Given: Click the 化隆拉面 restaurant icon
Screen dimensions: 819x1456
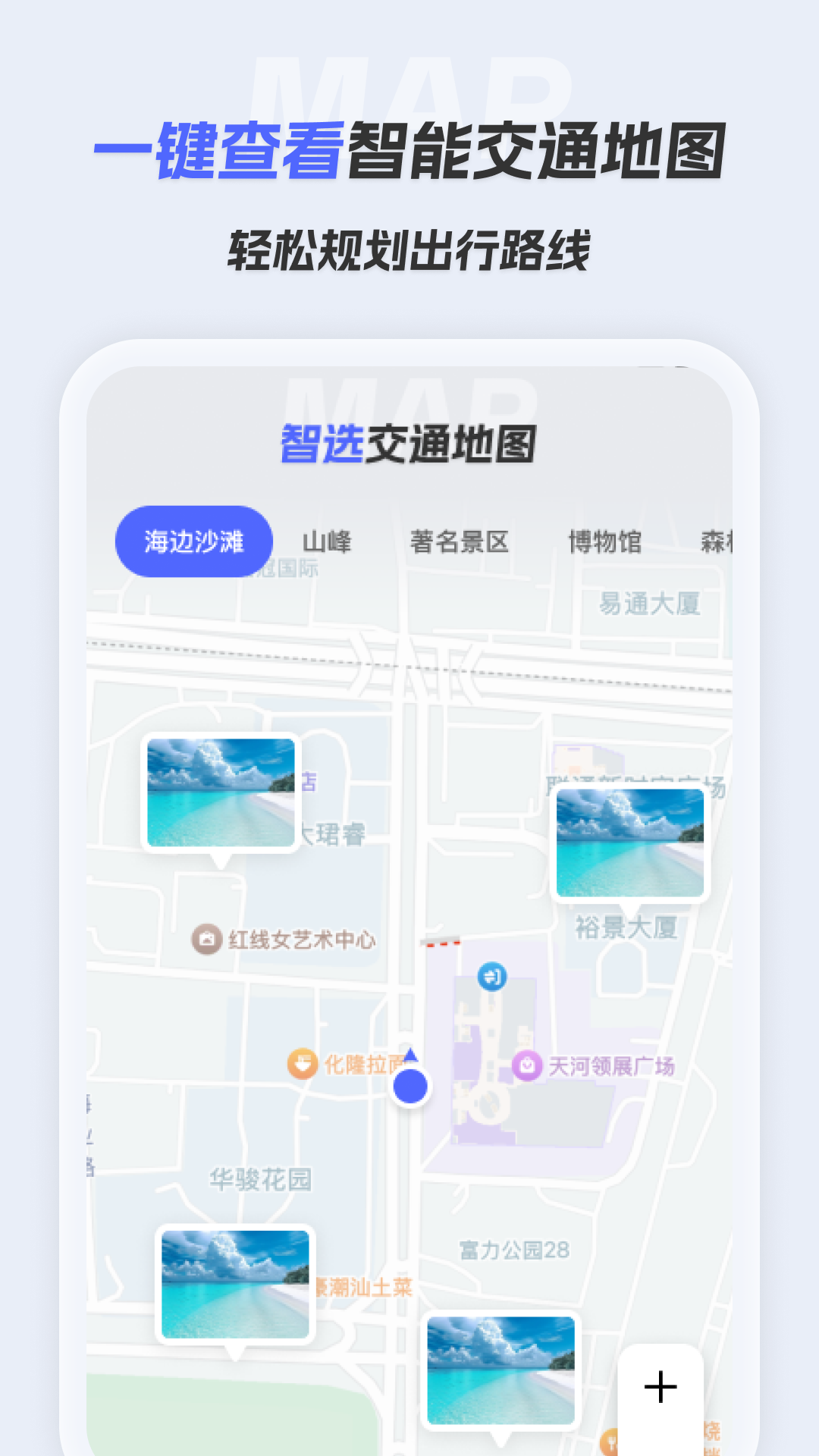Looking at the screenshot, I should pos(303,1064).
